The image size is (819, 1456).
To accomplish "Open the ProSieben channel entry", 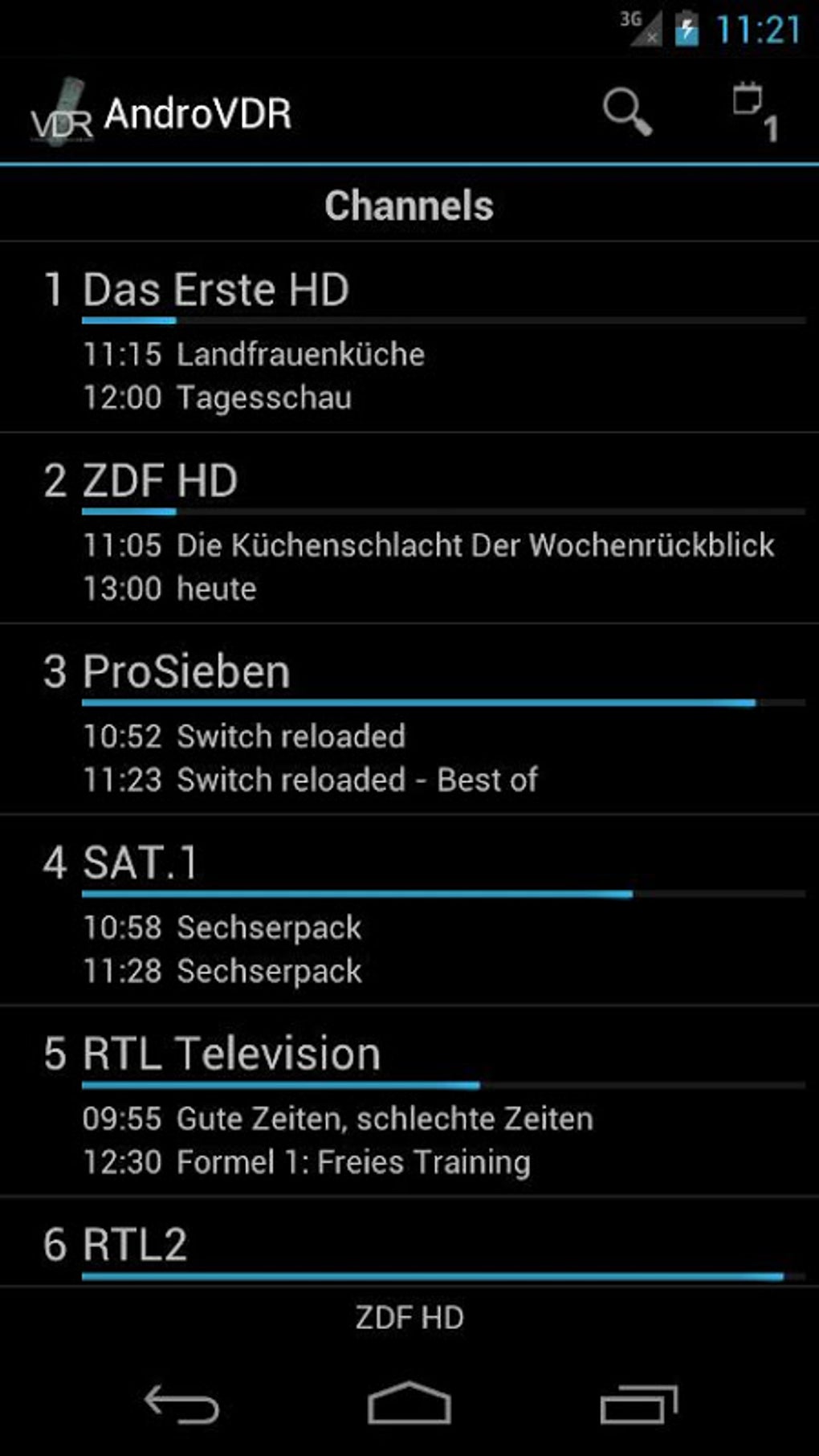I will coord(409,720).
